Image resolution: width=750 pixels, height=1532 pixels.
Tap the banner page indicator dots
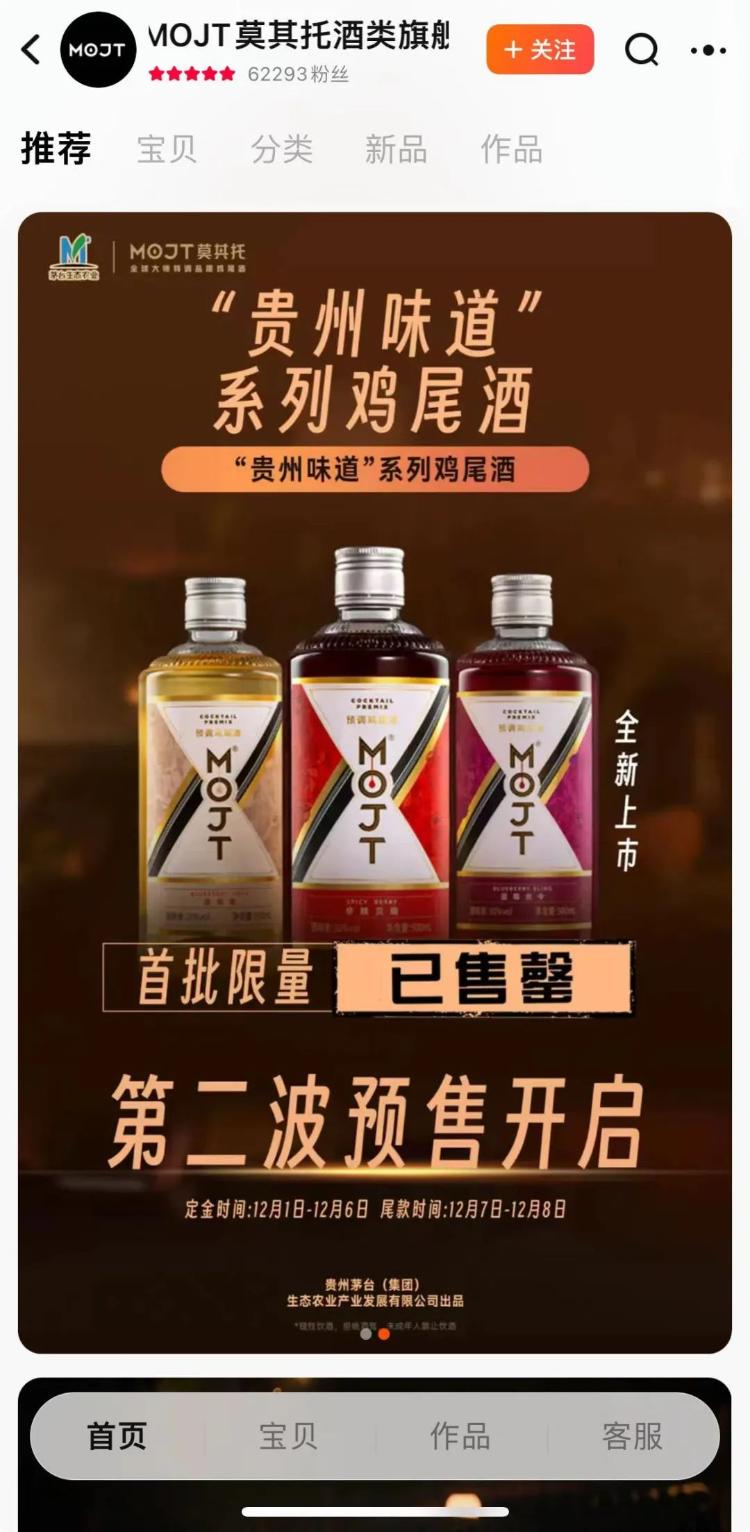(x=375, y=1333)
